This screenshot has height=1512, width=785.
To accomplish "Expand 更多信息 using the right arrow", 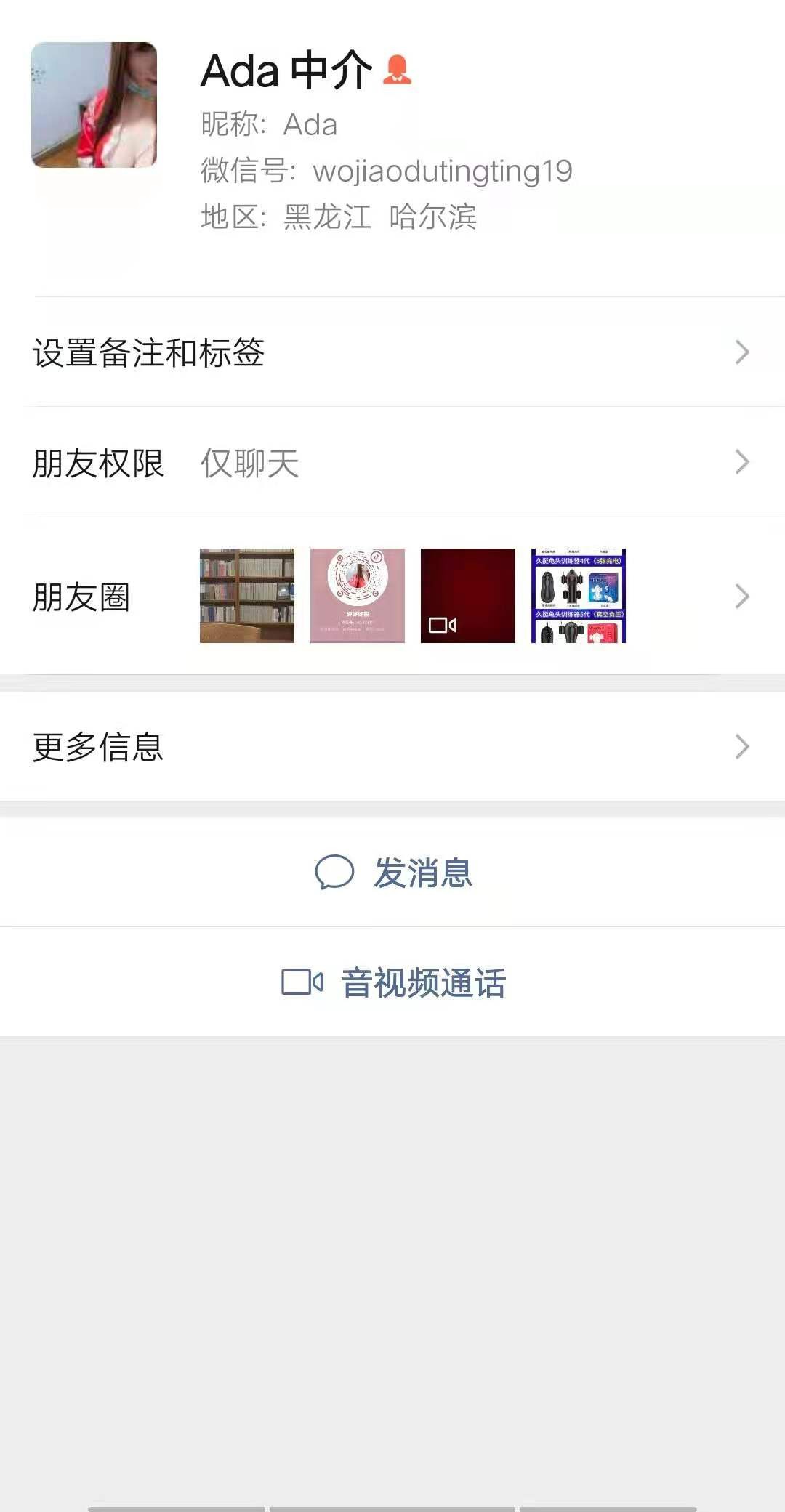I will pyautogui.click(x=743, y=746).
